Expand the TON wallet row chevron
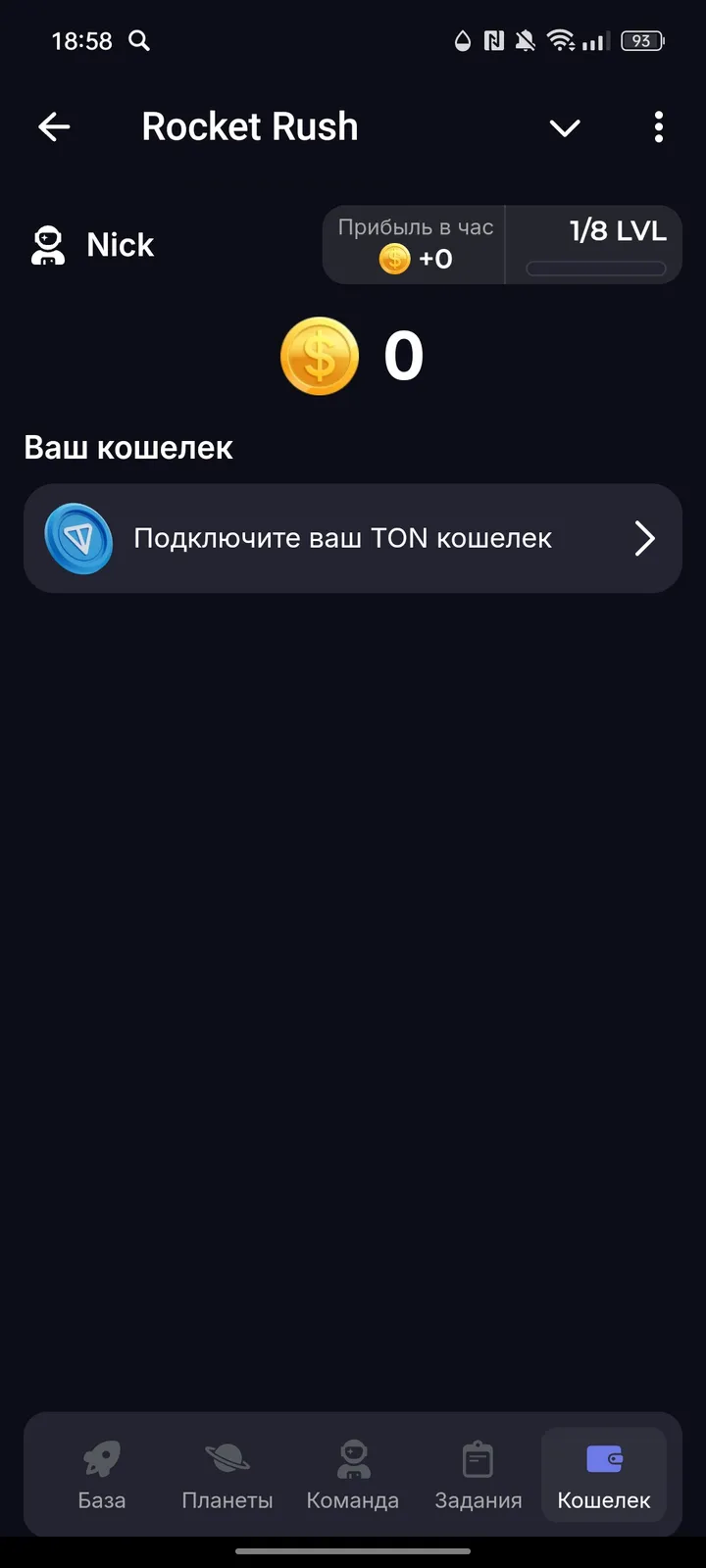The image size is (706, 1568). coord(644,538)
